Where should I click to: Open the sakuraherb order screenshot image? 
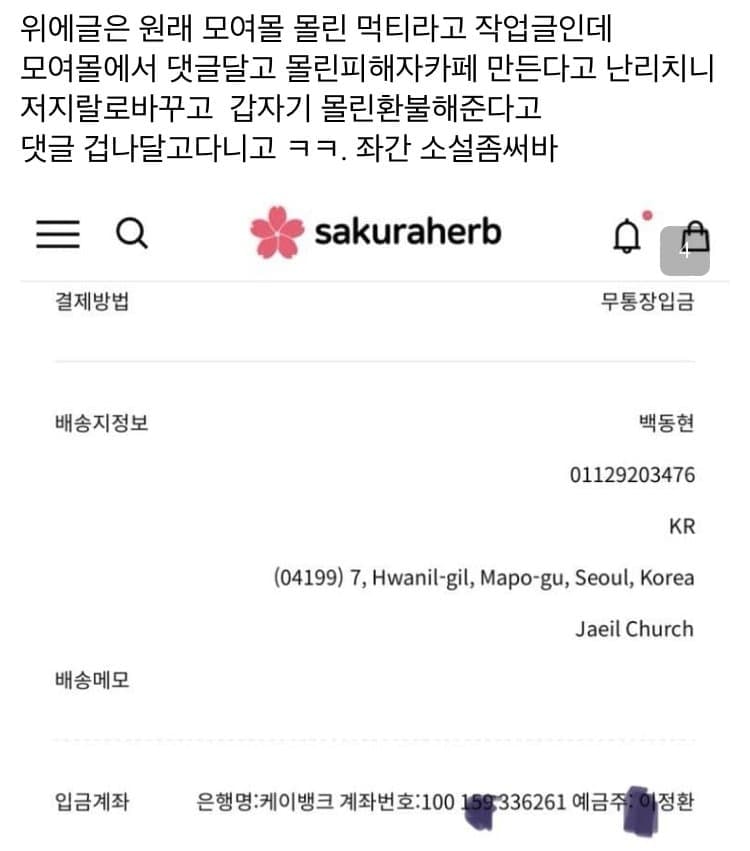375,520
